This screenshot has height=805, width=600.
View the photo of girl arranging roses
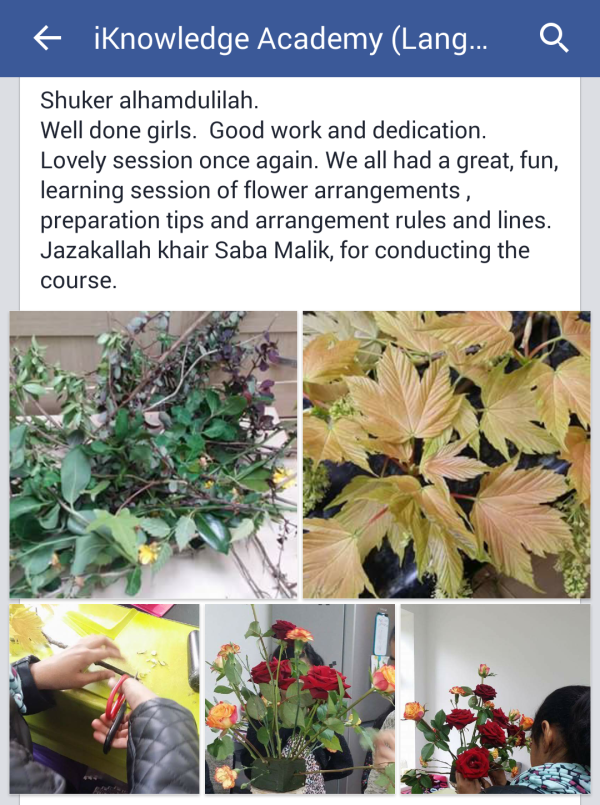495,698
